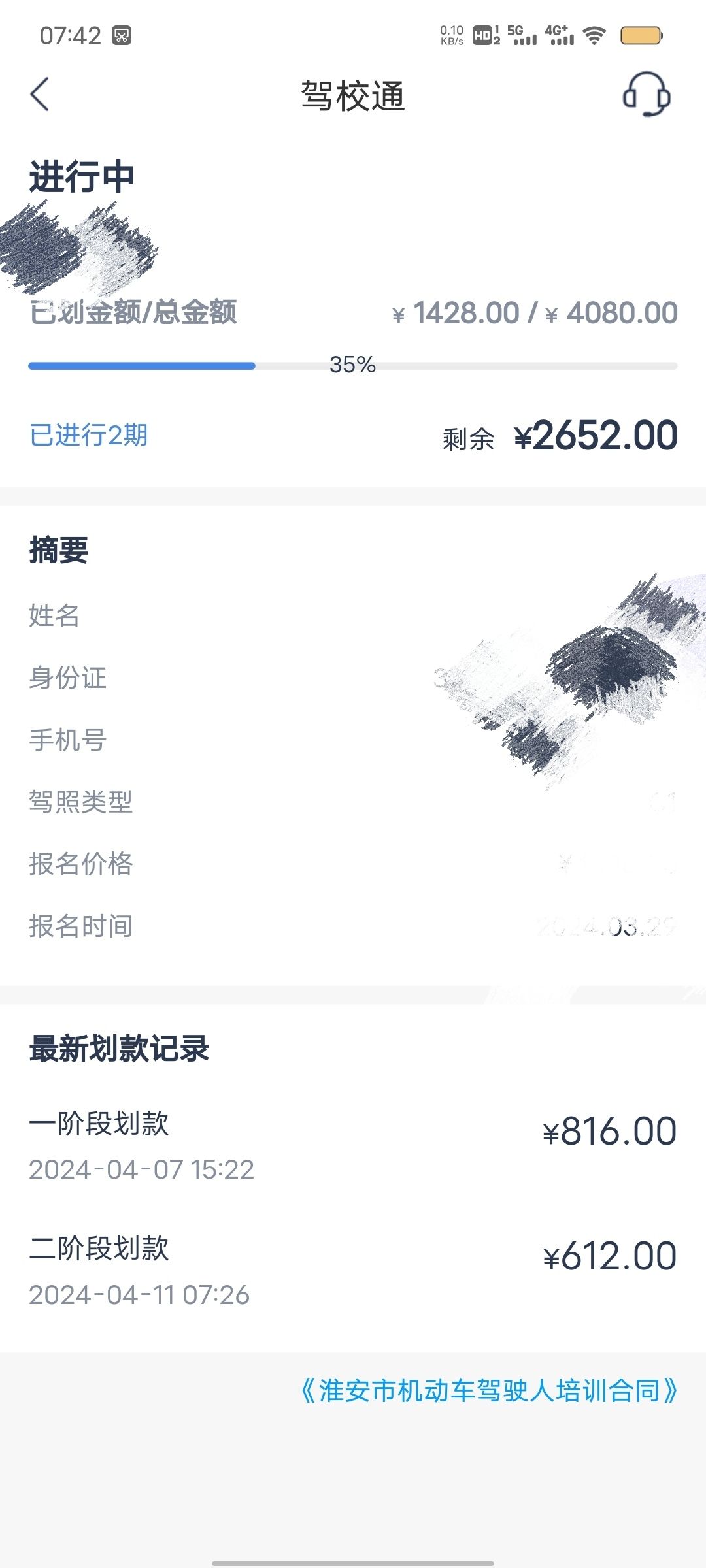Image resolution: width=706 pixels, height=1568 pixels.
Task: Open the 已进行2期 installment details
Action: coord(89,435)
